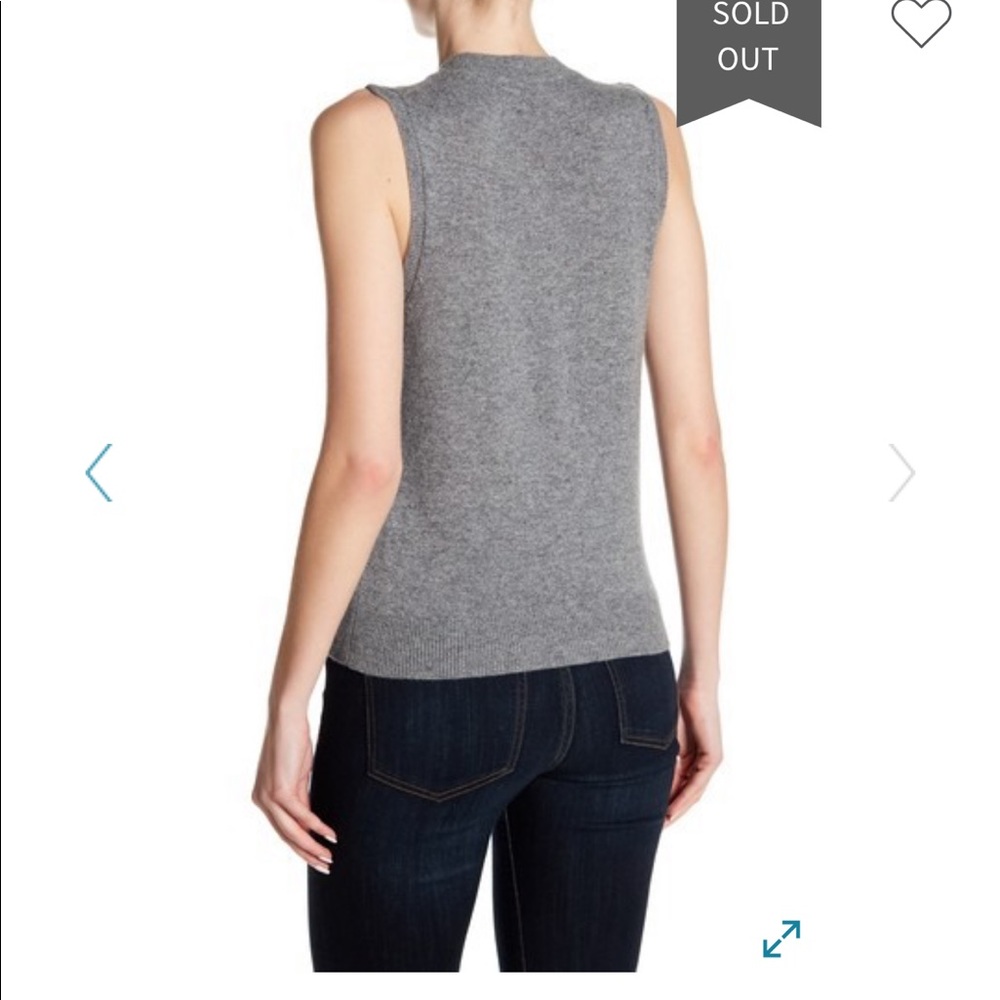
Task: Go to the previous product photo
Action: [x=99, y=472]
